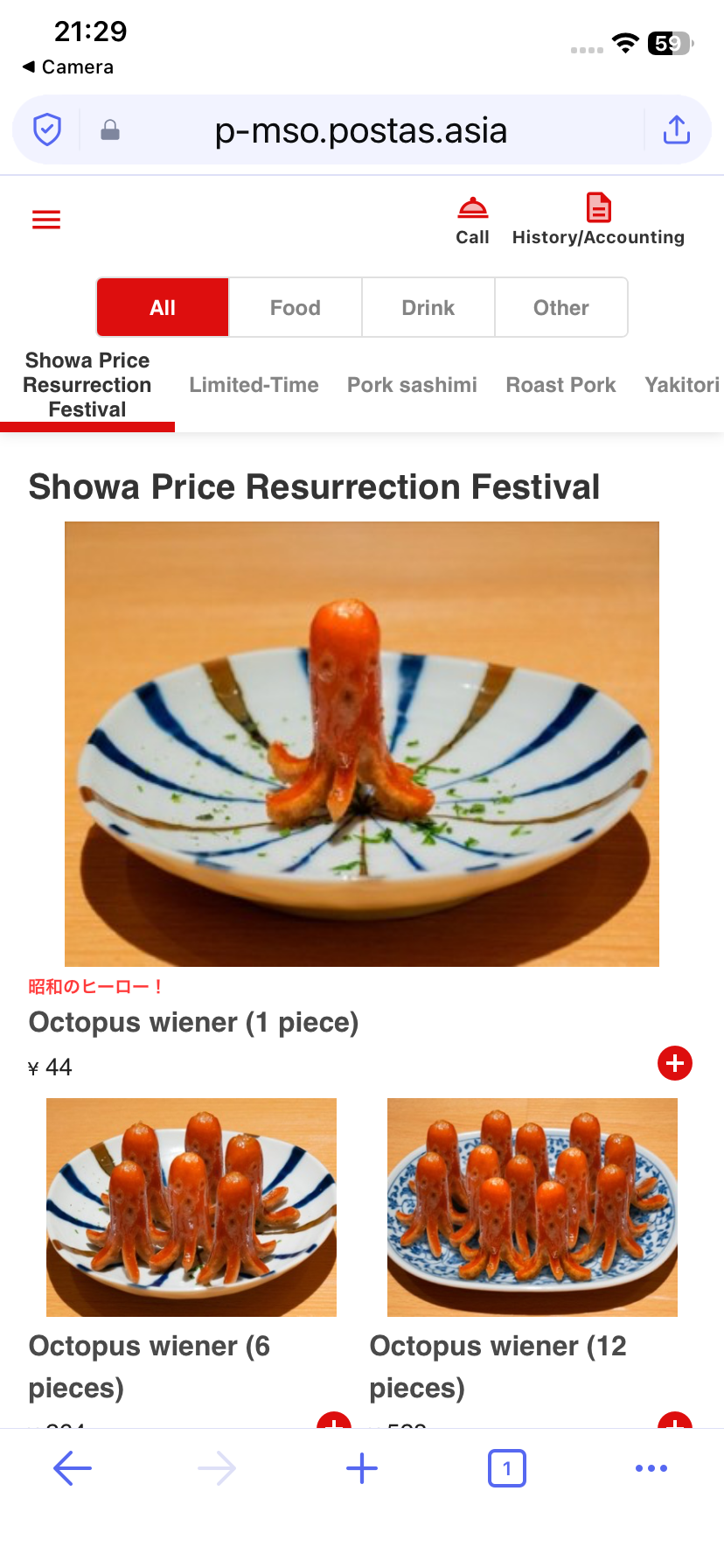The height and width of the screenshot is (1568, 724).
Task: Select Showa Price Resurrection Festival category
Action: coord(87,385)
